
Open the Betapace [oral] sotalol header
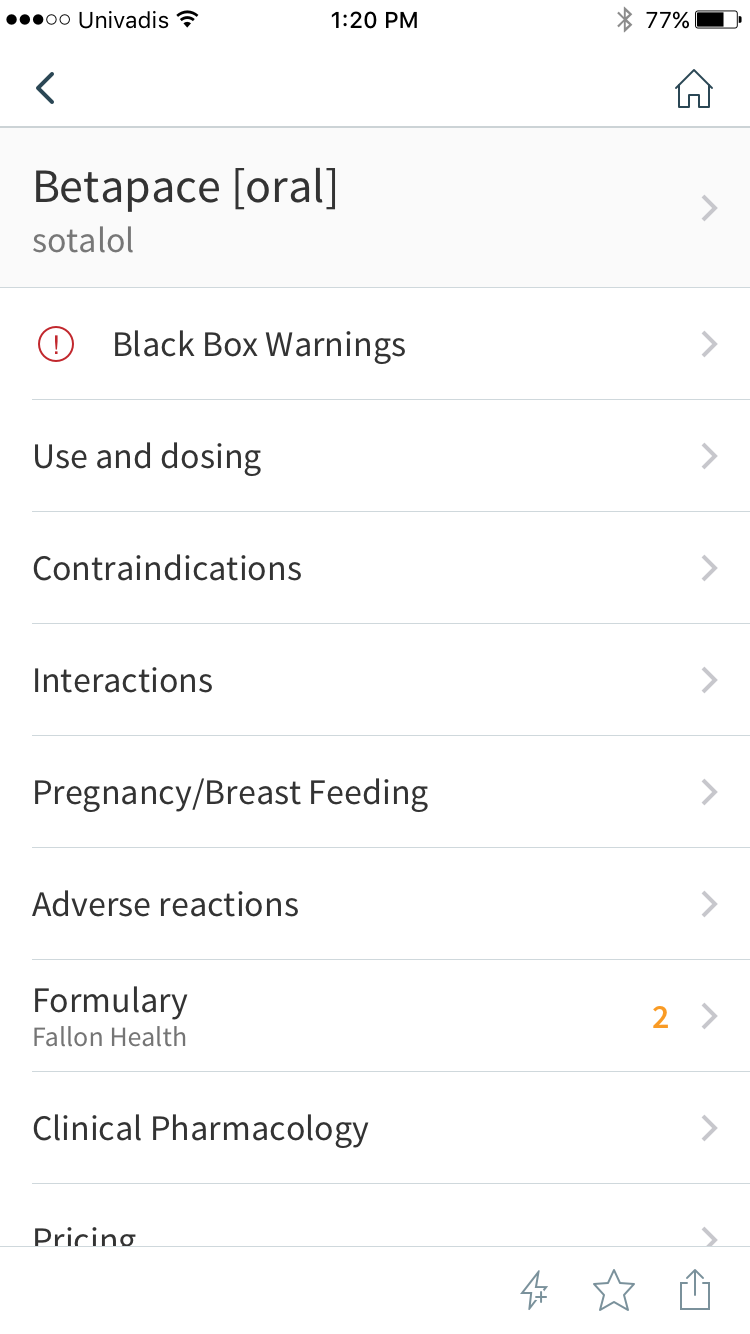[375, 208]
